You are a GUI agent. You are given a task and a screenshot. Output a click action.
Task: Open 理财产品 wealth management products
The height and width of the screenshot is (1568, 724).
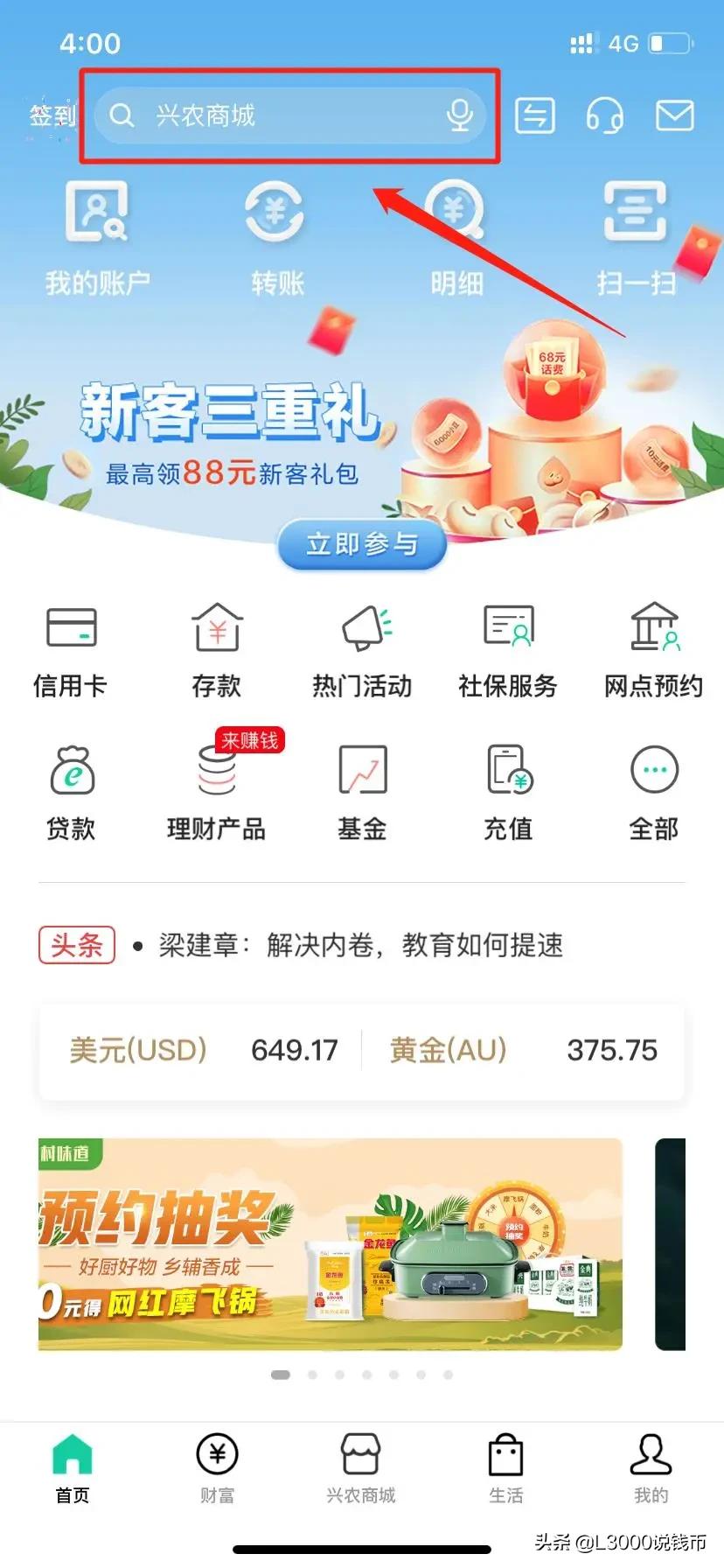point(217,787)
